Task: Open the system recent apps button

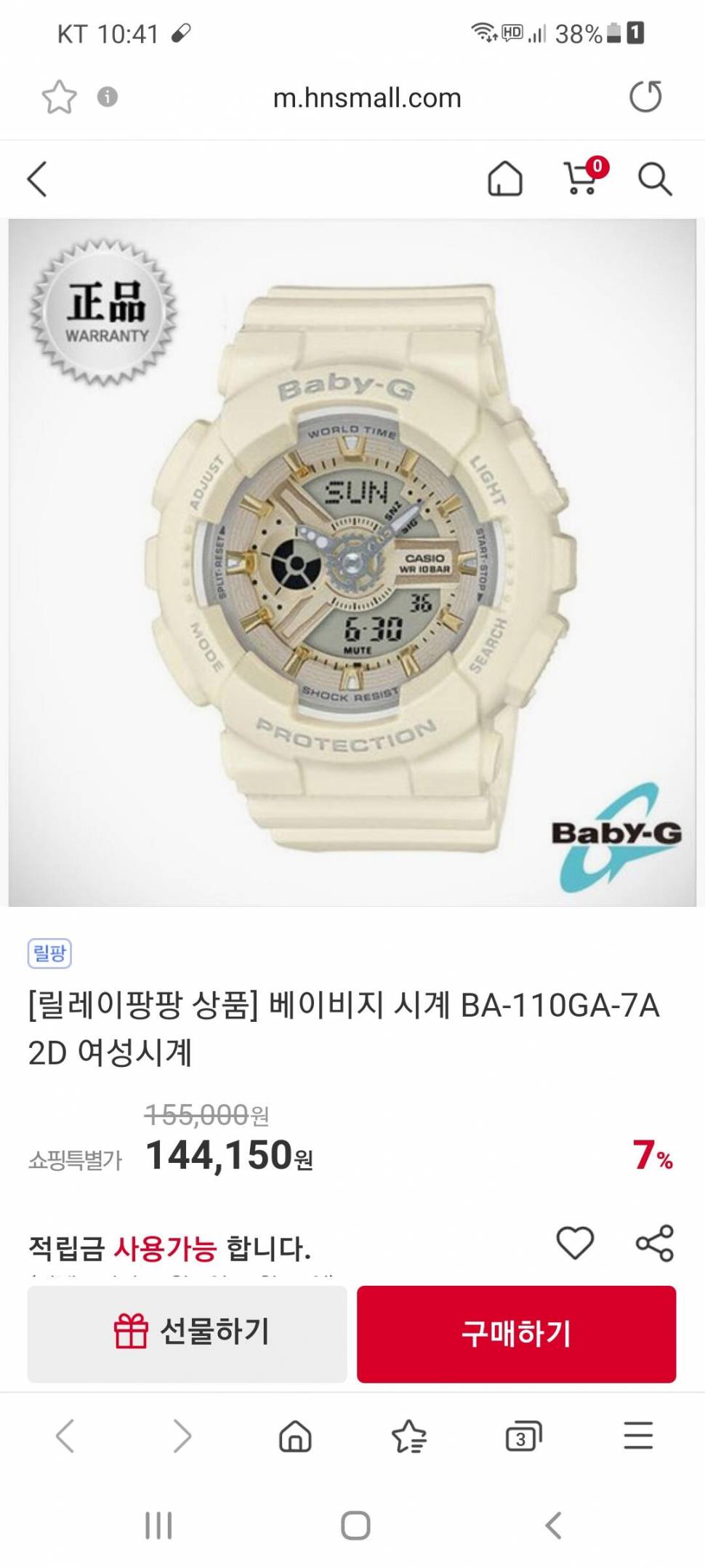Action: tap(158, 1525)
